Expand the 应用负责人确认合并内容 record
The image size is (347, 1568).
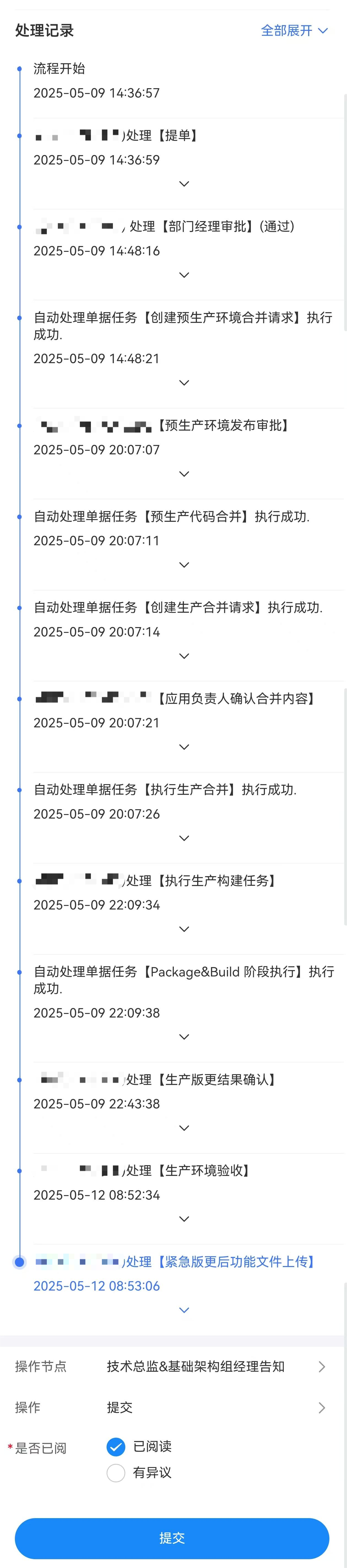[x=184, y=747]
